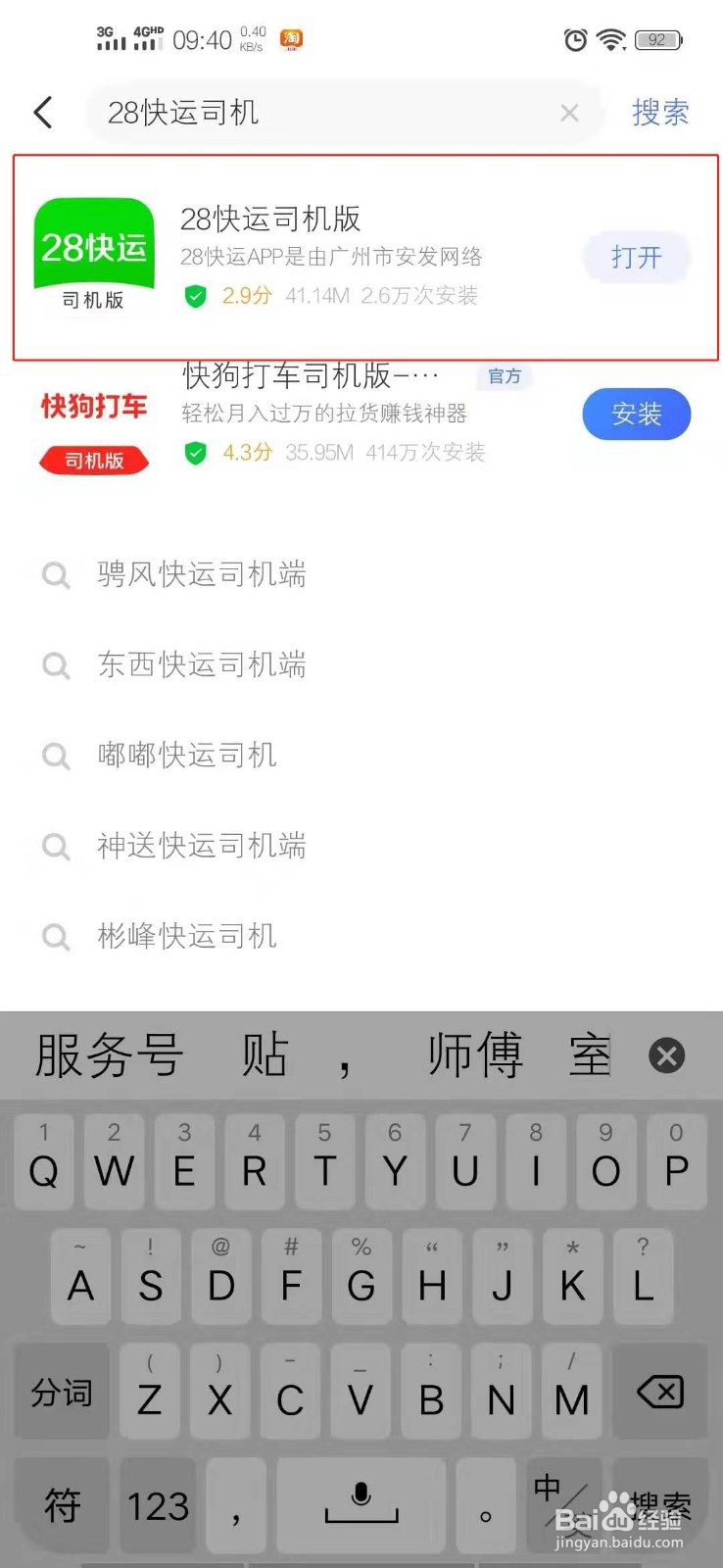723x1568 pixels.
Task: Switch keyboard to 123 number mode
Action: [157, 1506]
